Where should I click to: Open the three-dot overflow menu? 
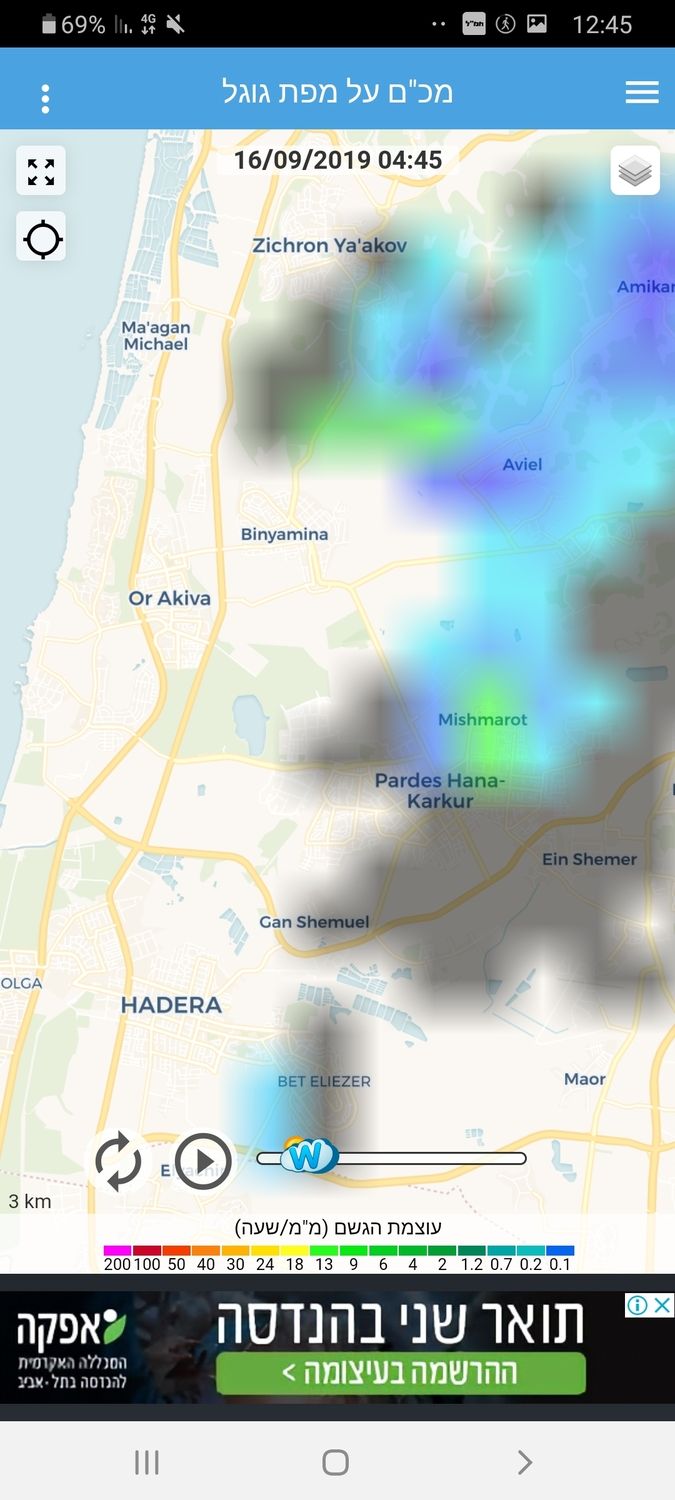click(x=45, y=98)
